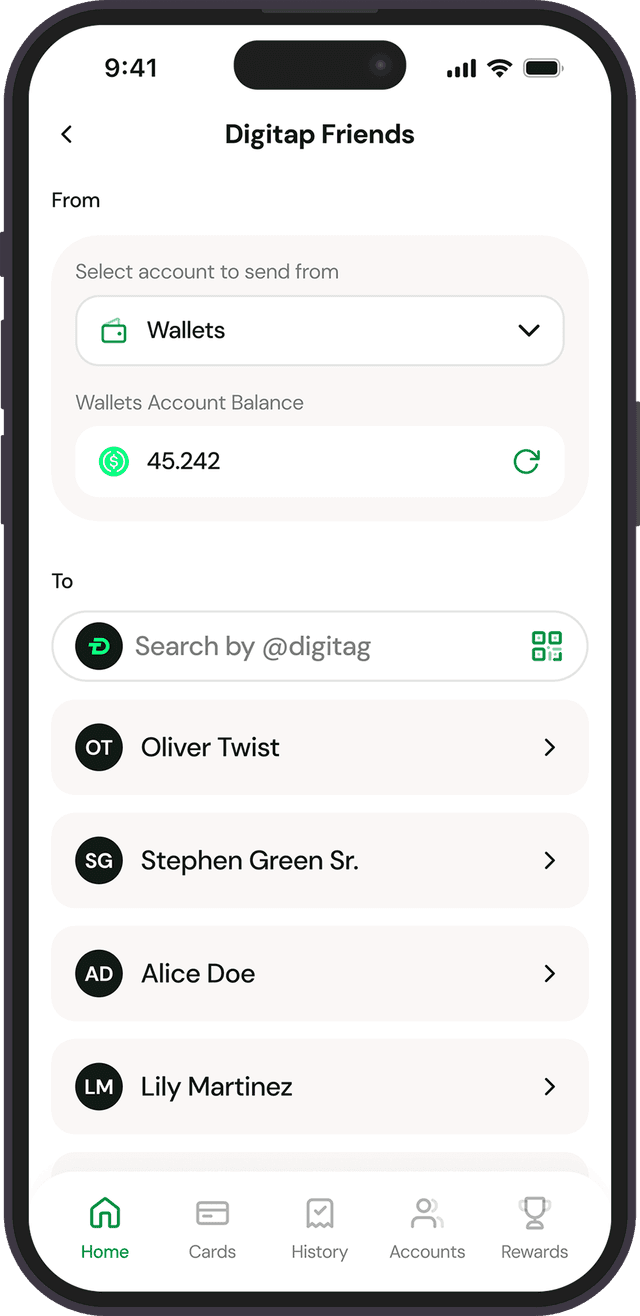This screenshot has height=1316, width=640.
Task: Expand the Wallets account dropdown
Action: click(320, 330)
